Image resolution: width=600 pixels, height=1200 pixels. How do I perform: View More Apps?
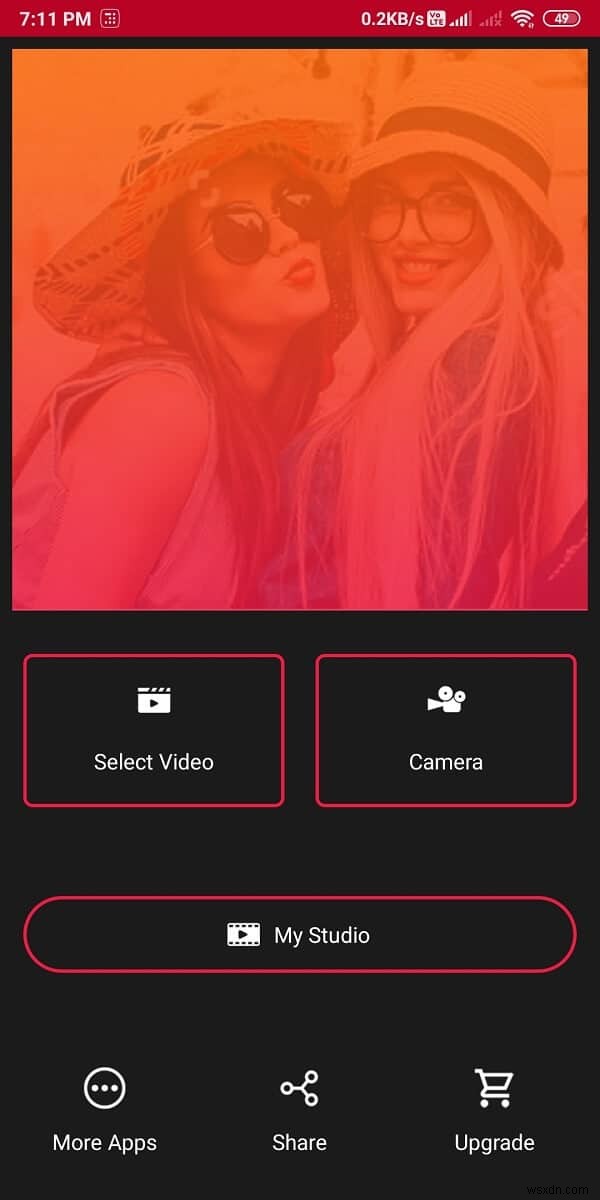tap(105, 1108)
